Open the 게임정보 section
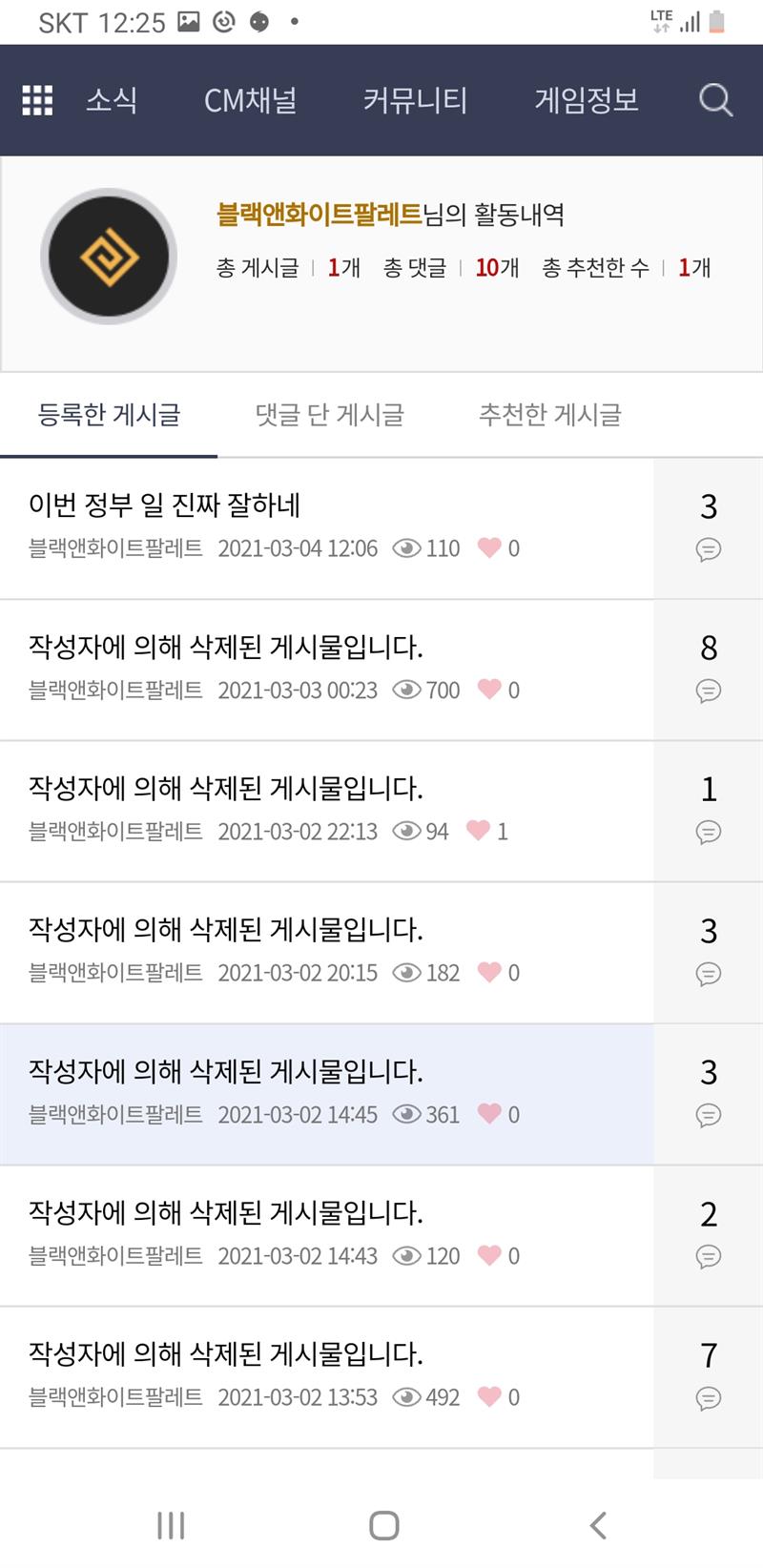 tap(587, 100)
